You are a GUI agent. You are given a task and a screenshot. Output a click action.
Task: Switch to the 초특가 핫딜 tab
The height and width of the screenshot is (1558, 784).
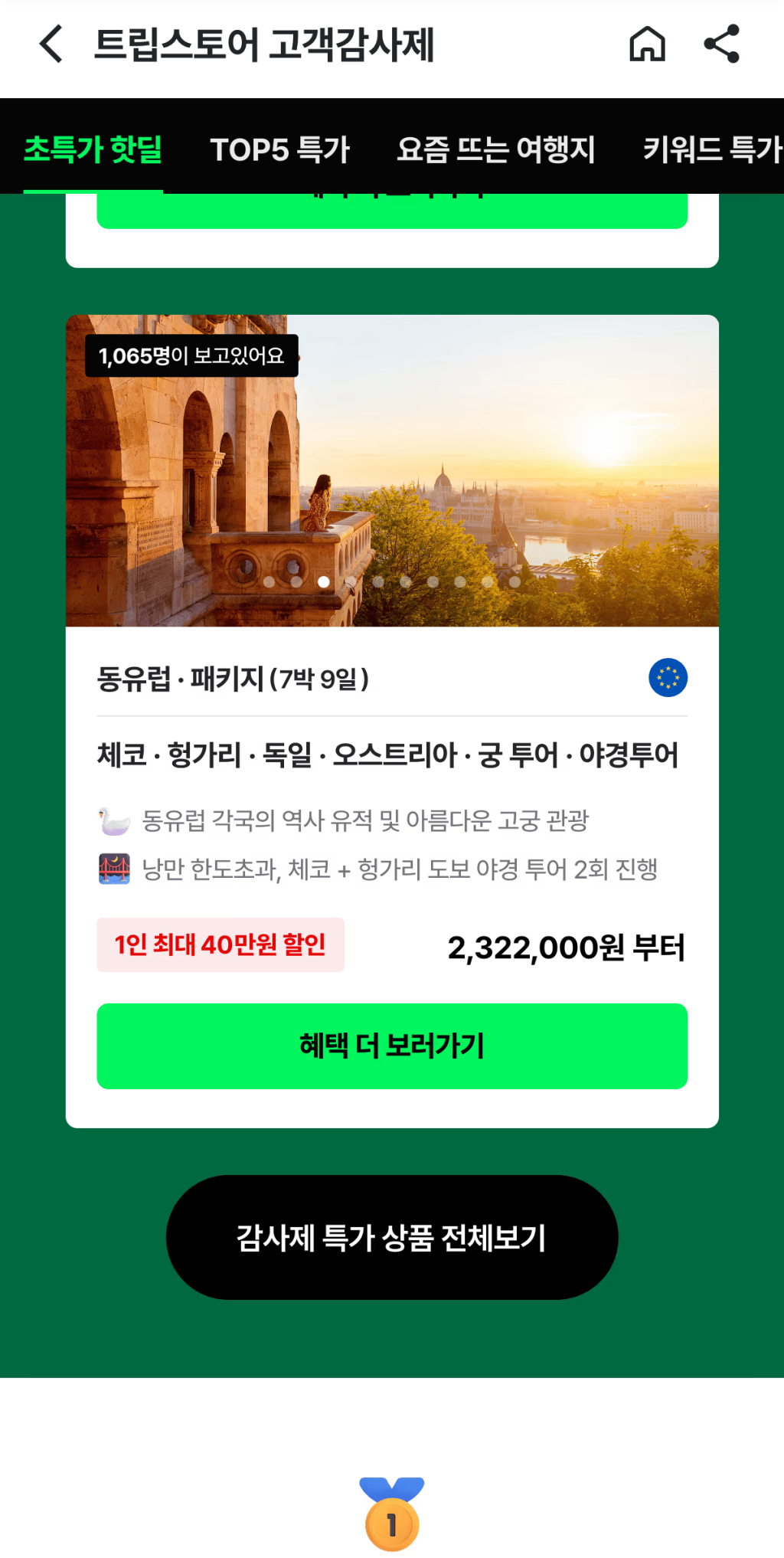tap(93, 149)
